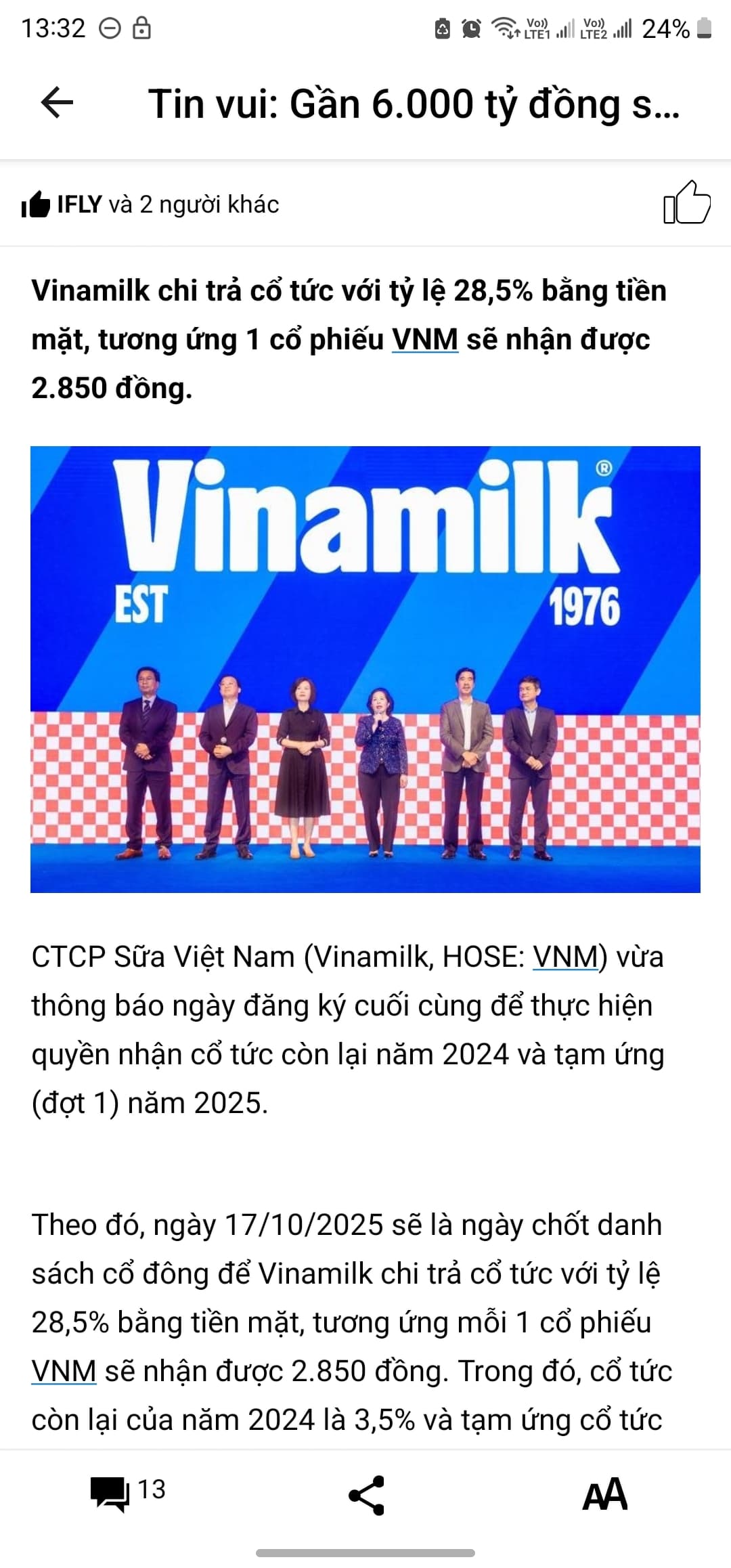The image size is (731, 1568).
Task: Open the 13 comments
Action: pyautogui.click(x=127, y=1492)
